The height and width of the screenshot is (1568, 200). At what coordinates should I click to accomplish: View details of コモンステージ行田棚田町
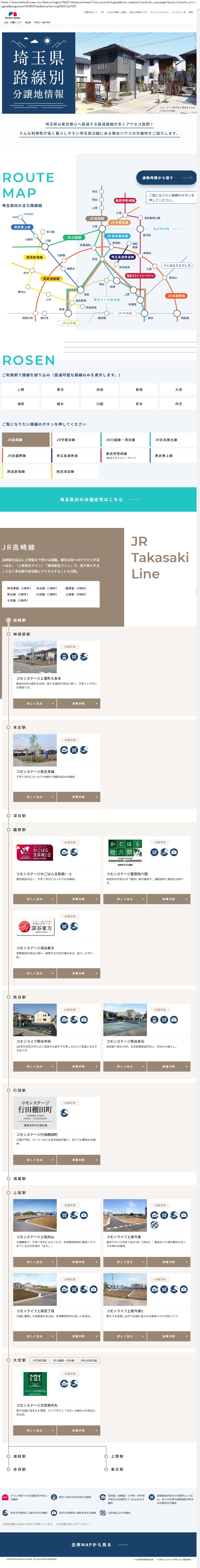(35, 1159)
